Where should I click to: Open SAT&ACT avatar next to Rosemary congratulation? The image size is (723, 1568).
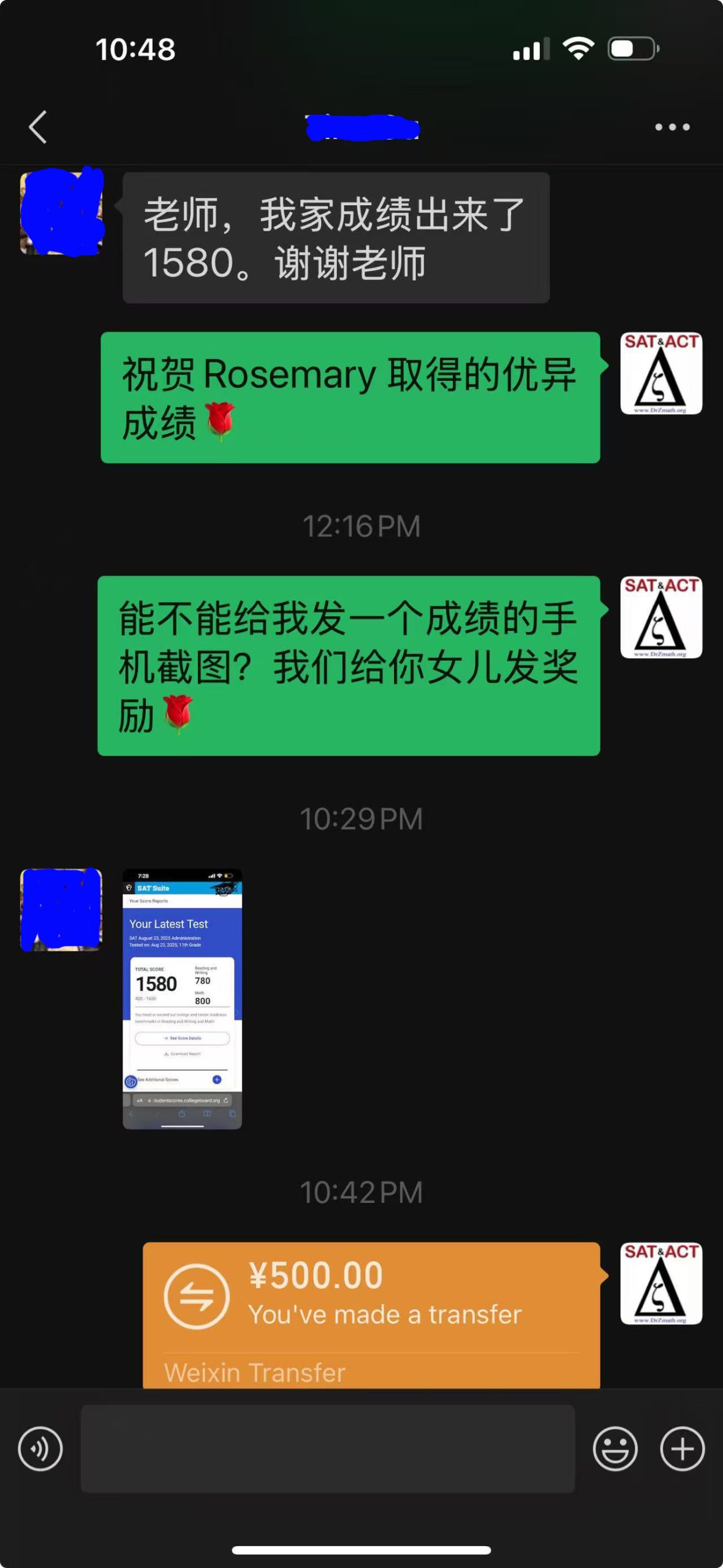coord(661,373)
